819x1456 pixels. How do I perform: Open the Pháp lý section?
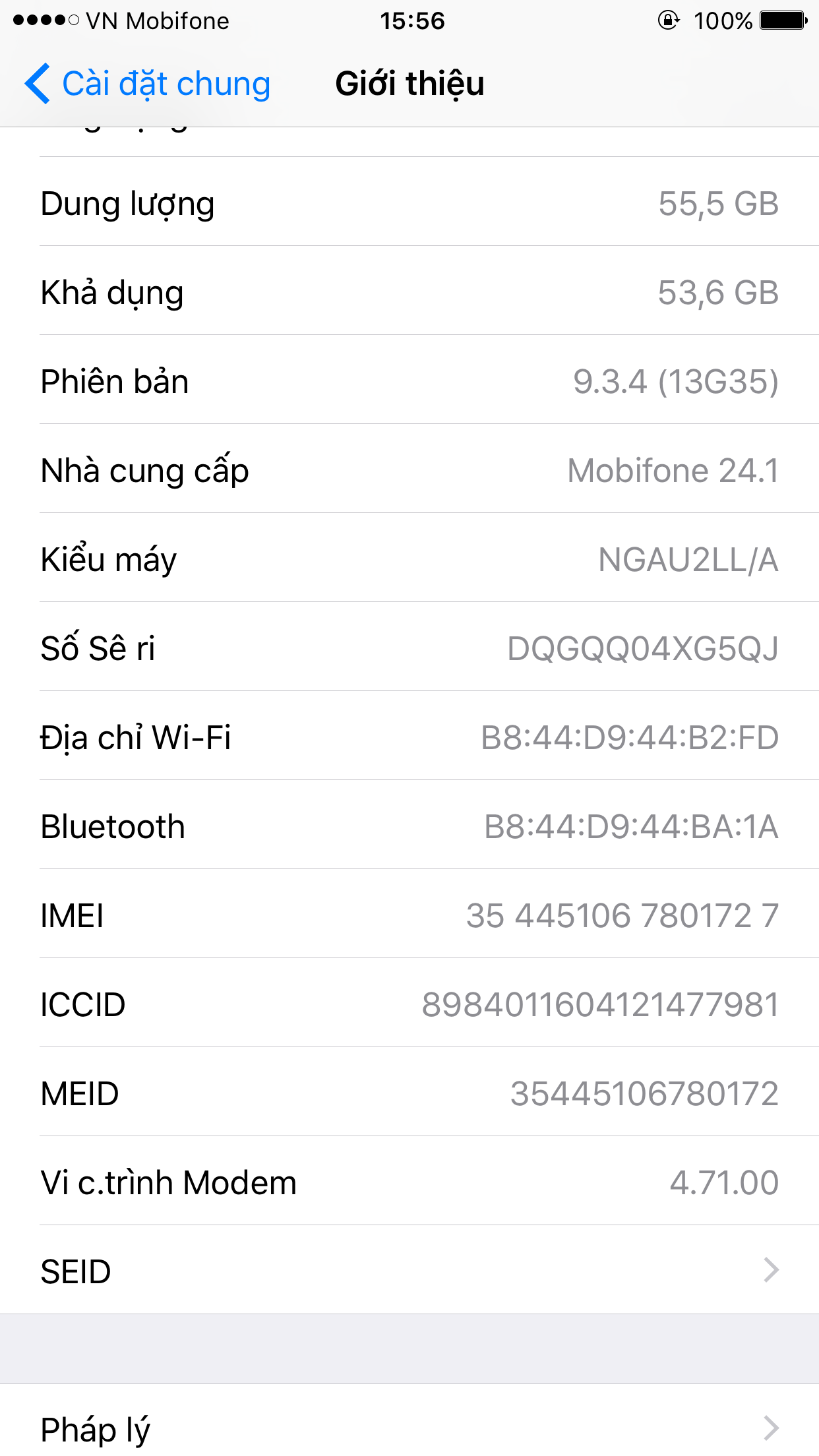click(x=409, y=1428)
